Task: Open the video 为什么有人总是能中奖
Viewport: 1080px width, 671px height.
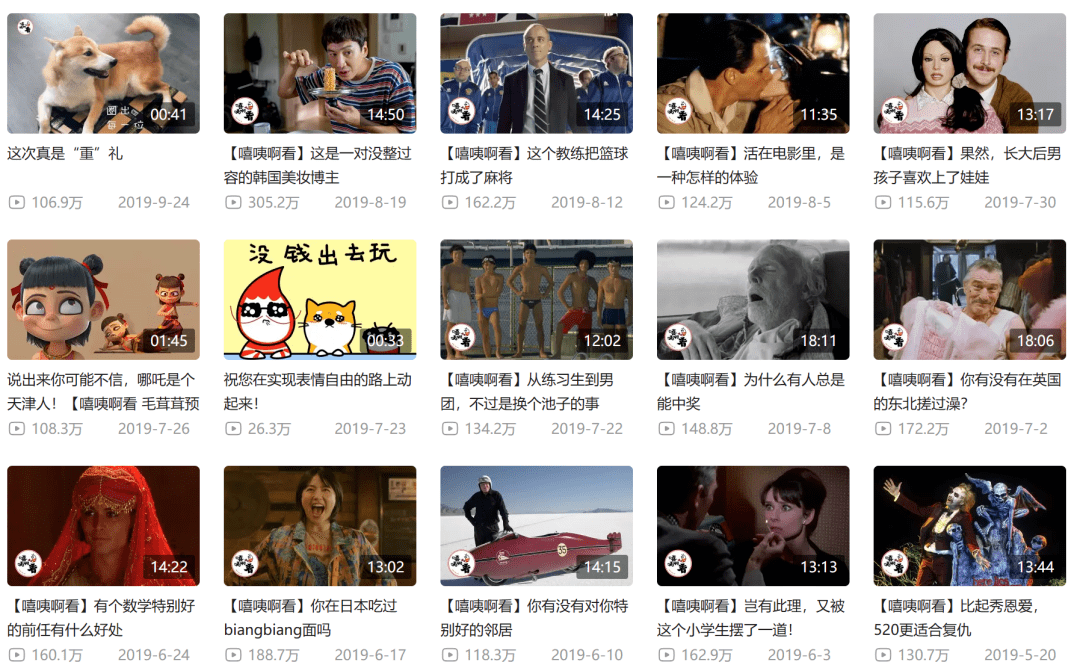Action: 752,299
